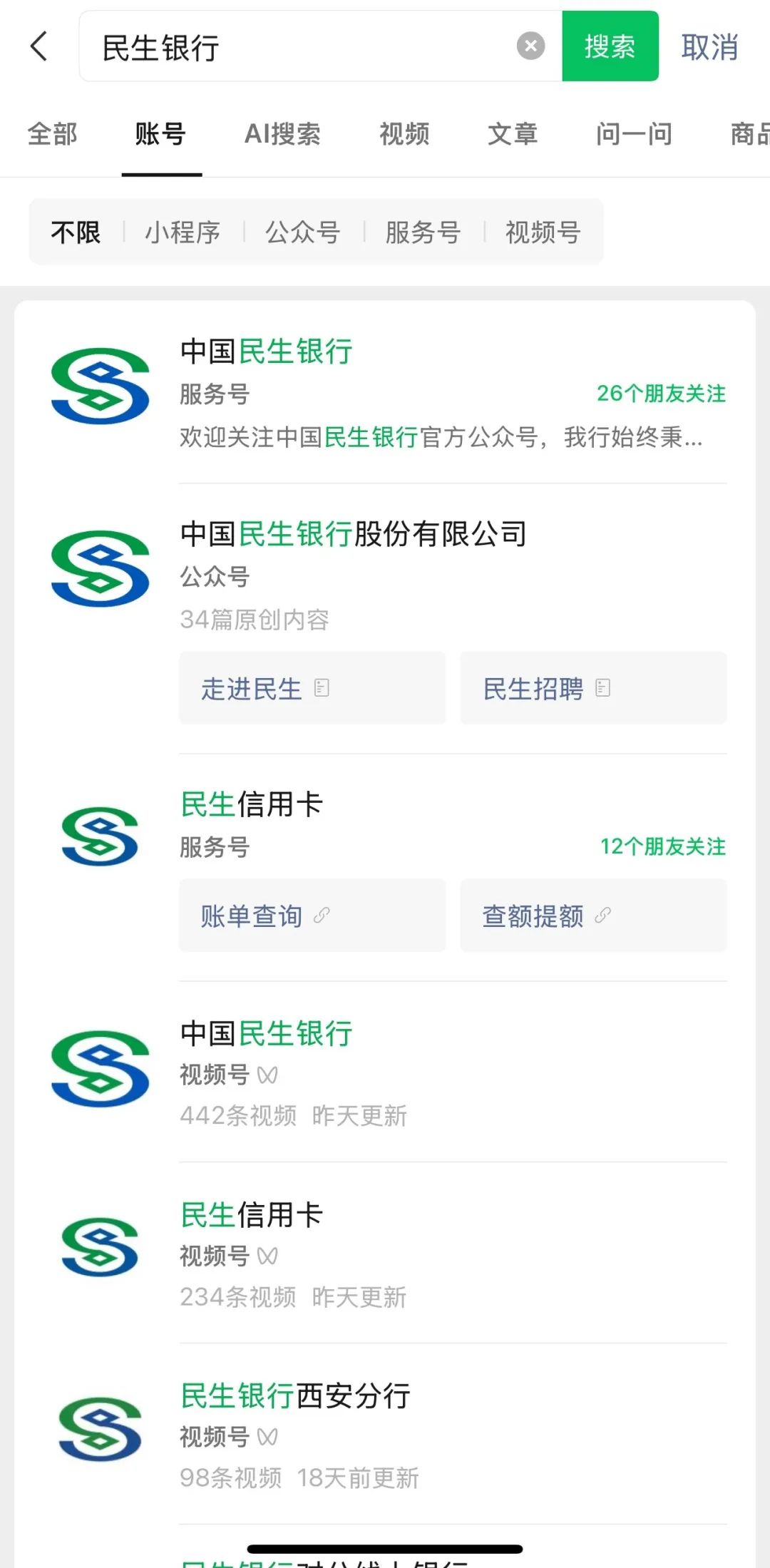Clear the search text 民生银行
The width and height of the screenshot is (770, 1568).
(530, 46)
